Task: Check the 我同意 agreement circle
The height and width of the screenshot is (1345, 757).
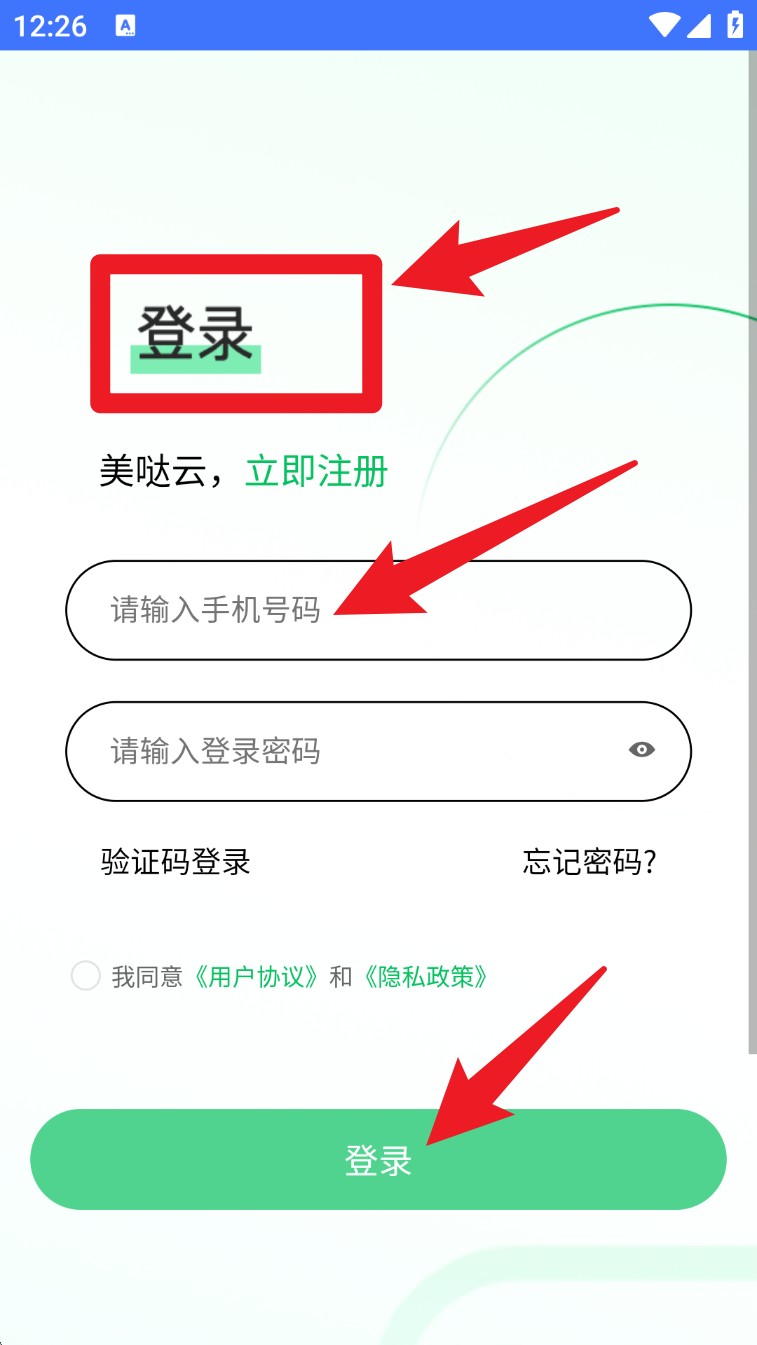Action: click(x=86, y=976)
